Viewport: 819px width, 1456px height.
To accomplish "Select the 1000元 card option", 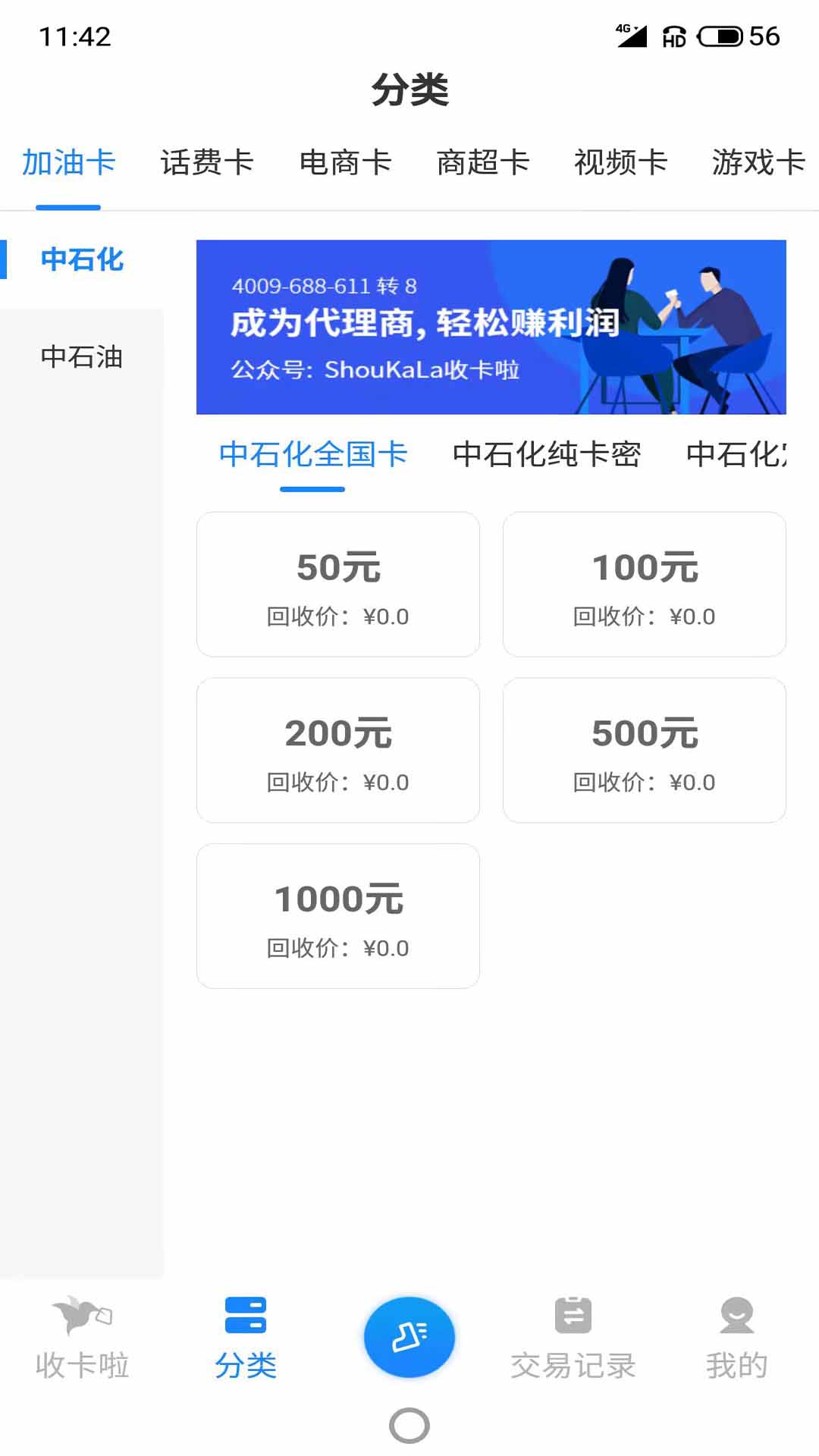I will click(x=338, y=915).
